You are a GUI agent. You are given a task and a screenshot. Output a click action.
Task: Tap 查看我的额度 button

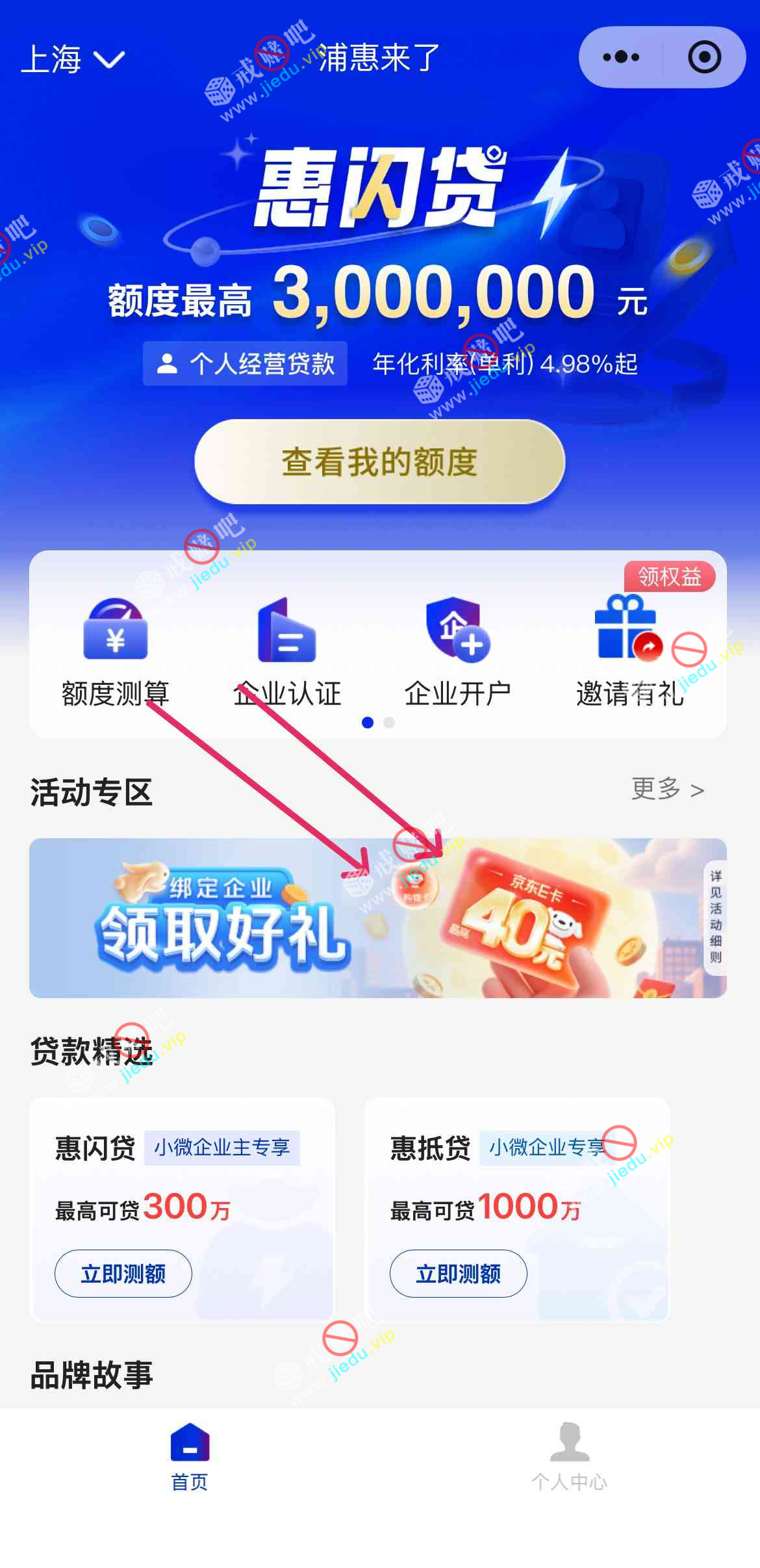[x=379, y=461]
